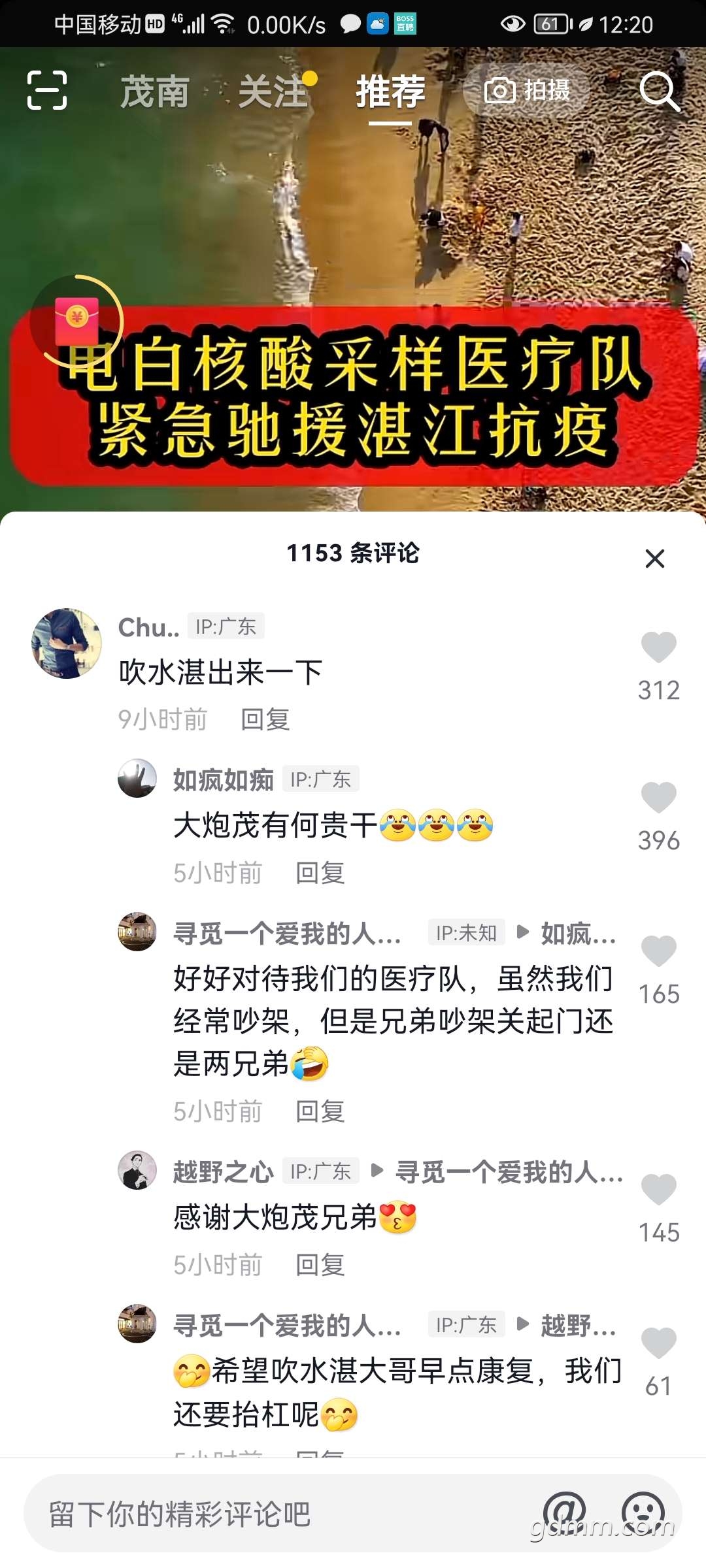Switch to the 关注 tab
This screenshot has height=1568, width=706.
273,91
